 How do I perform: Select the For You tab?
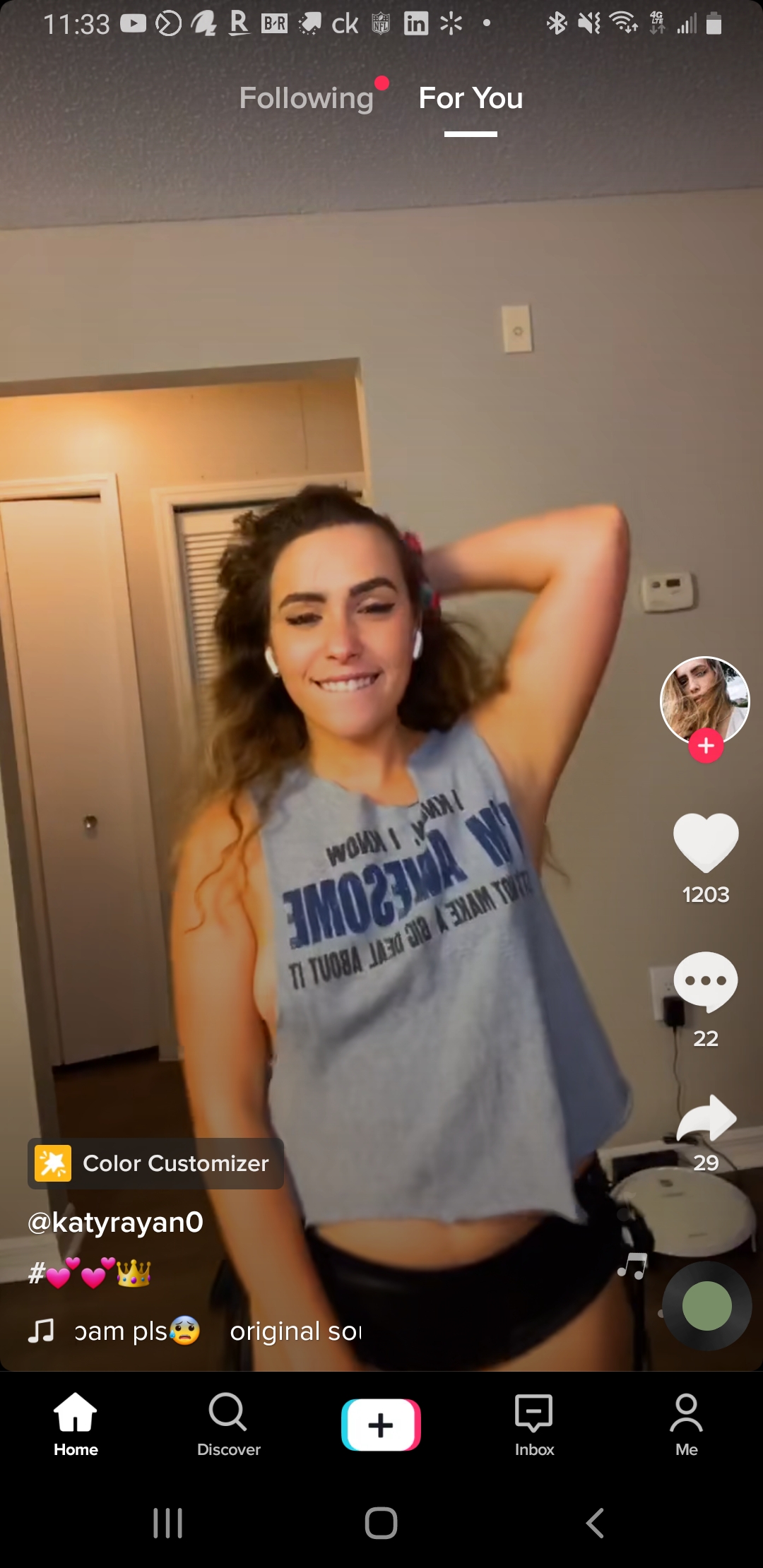(471, 98)
